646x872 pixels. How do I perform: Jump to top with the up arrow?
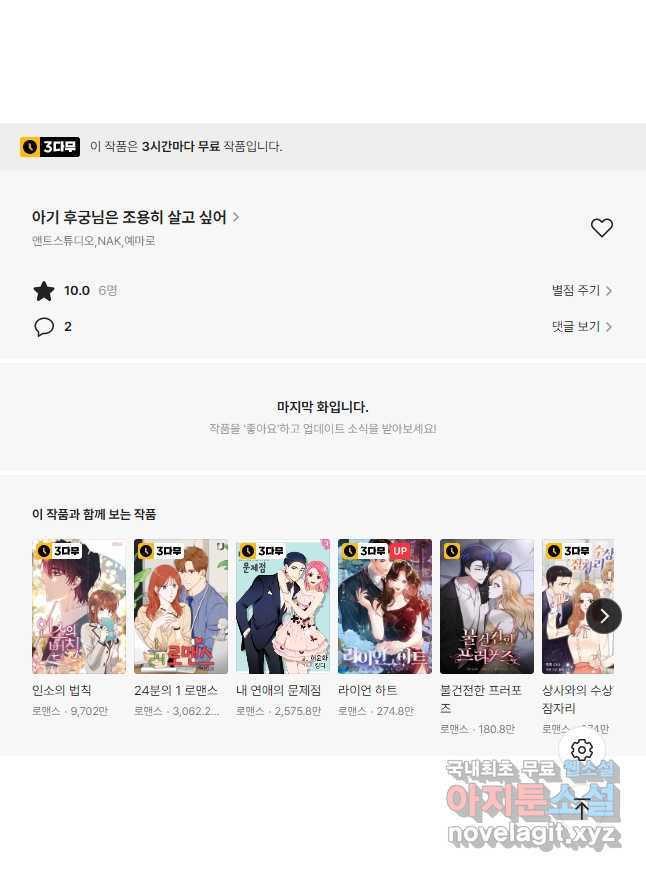[582, 808]
